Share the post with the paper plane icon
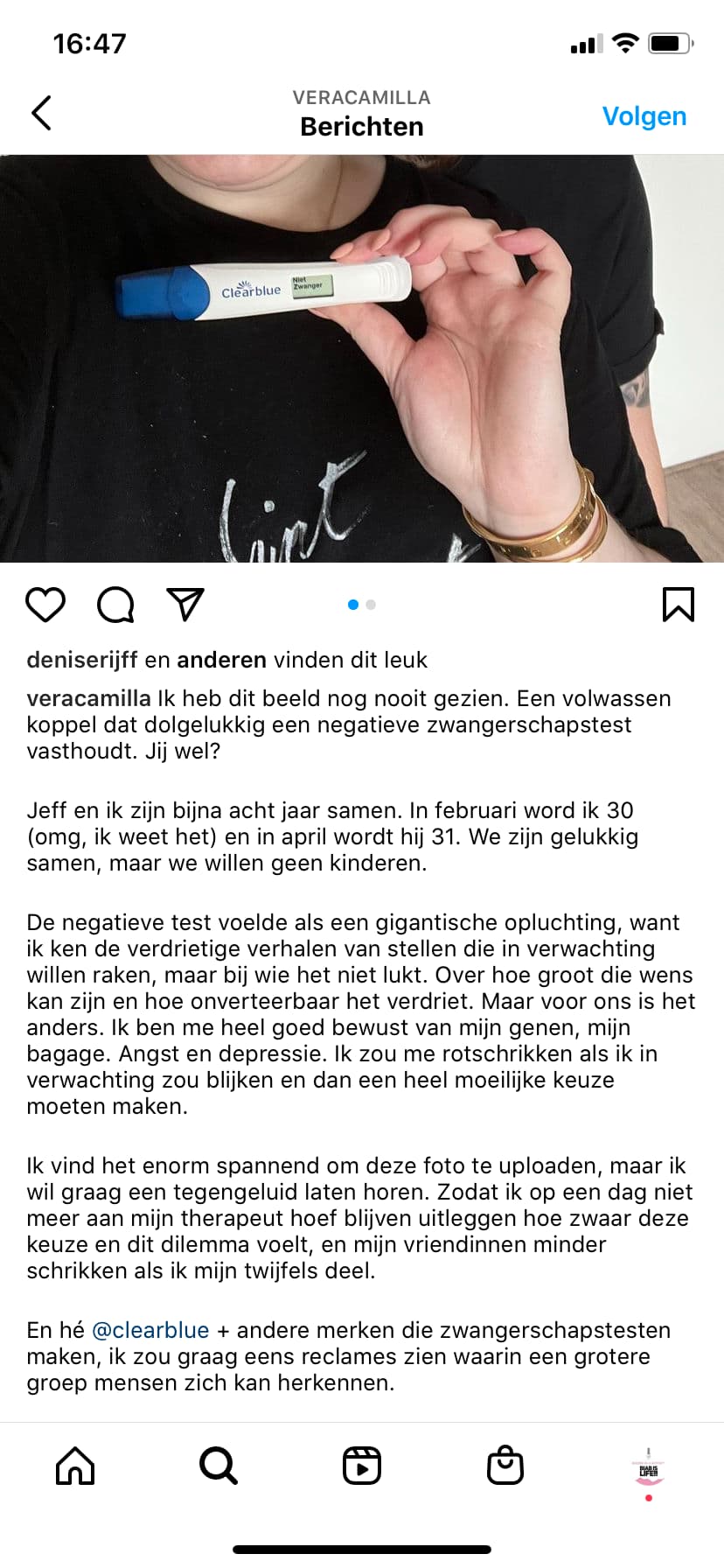The width and height of the screenshot is (724, 1568). pos(185,604)
